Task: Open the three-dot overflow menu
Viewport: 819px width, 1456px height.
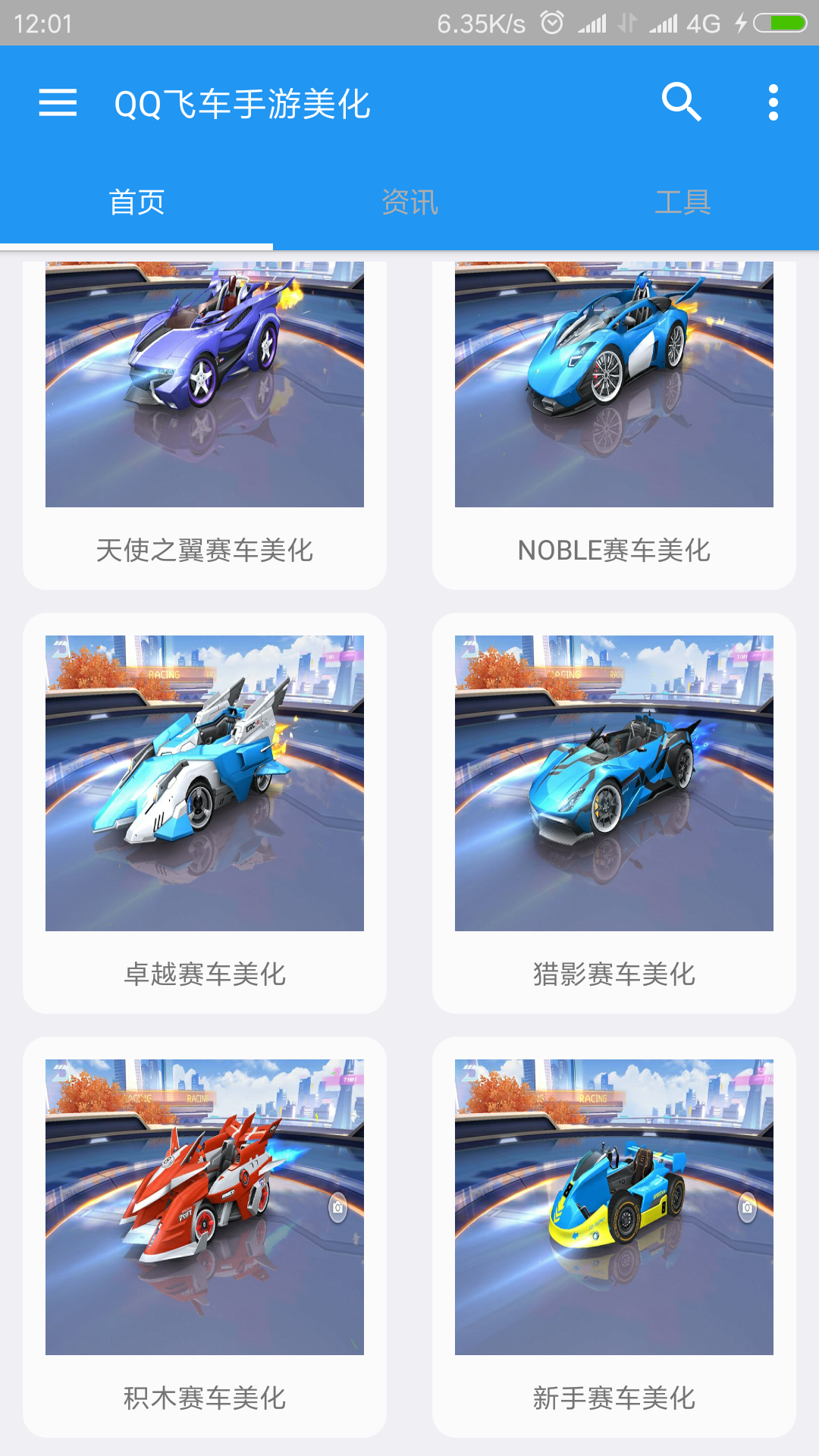Action: pyautogui.click(x=773, y=102)
